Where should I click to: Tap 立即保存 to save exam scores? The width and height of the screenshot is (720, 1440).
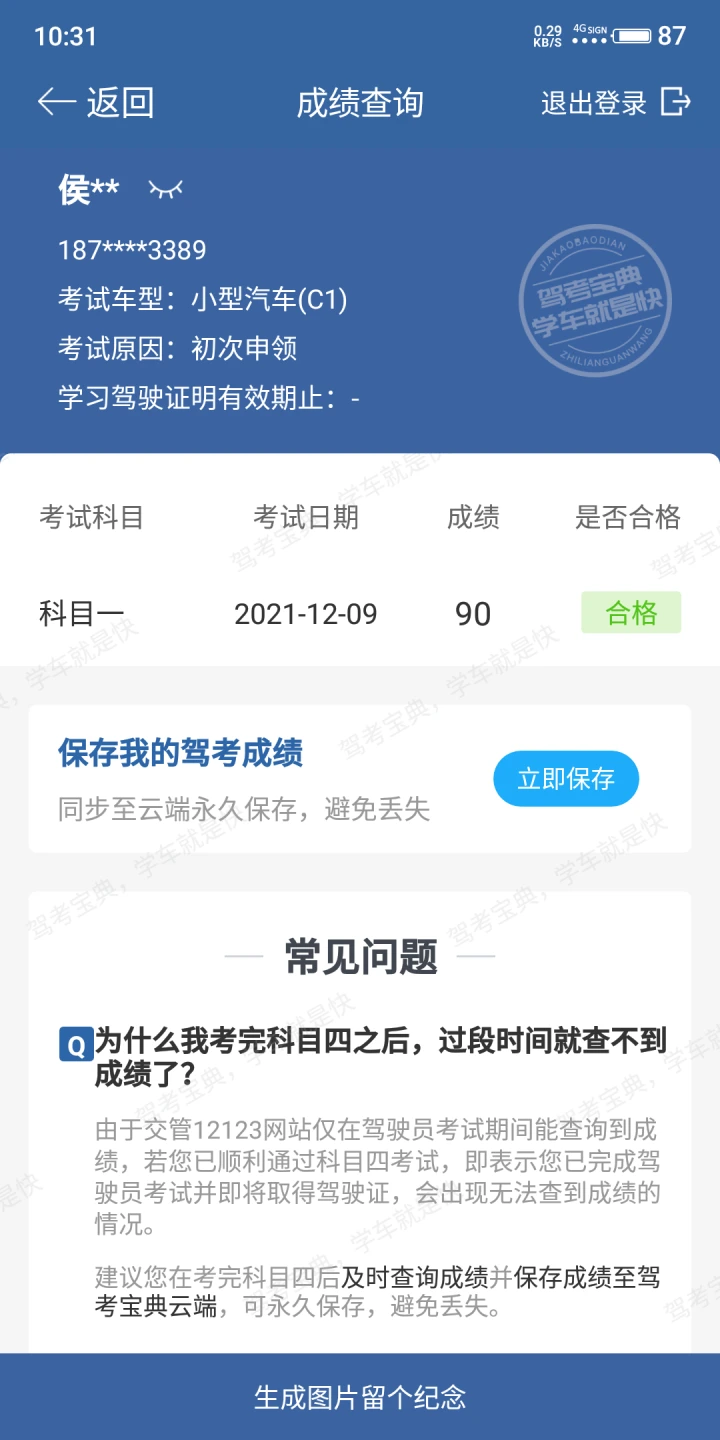566,779
